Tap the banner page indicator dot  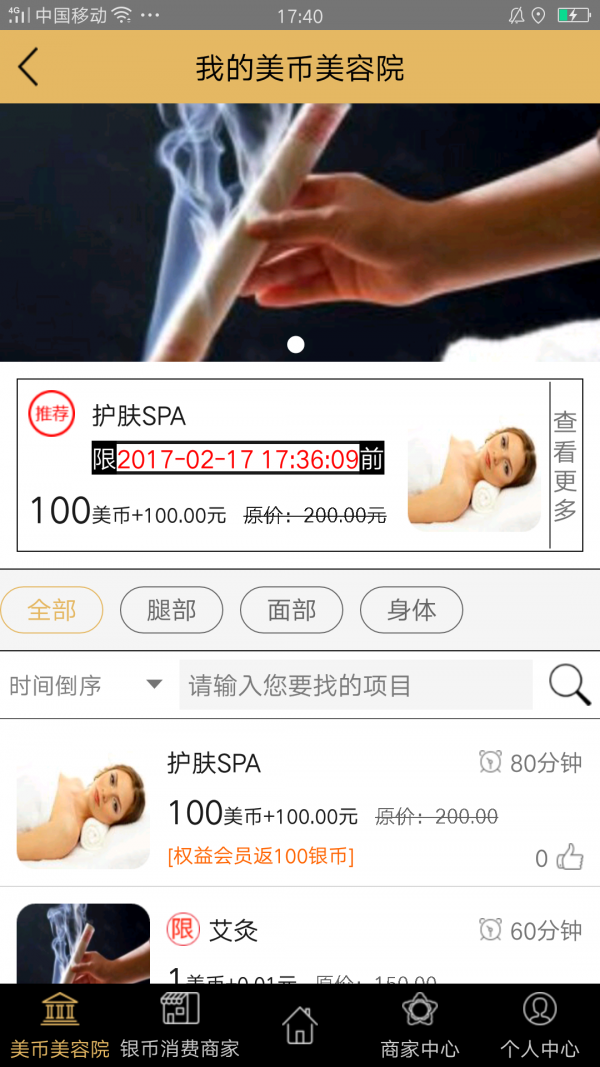click(296, 345)
